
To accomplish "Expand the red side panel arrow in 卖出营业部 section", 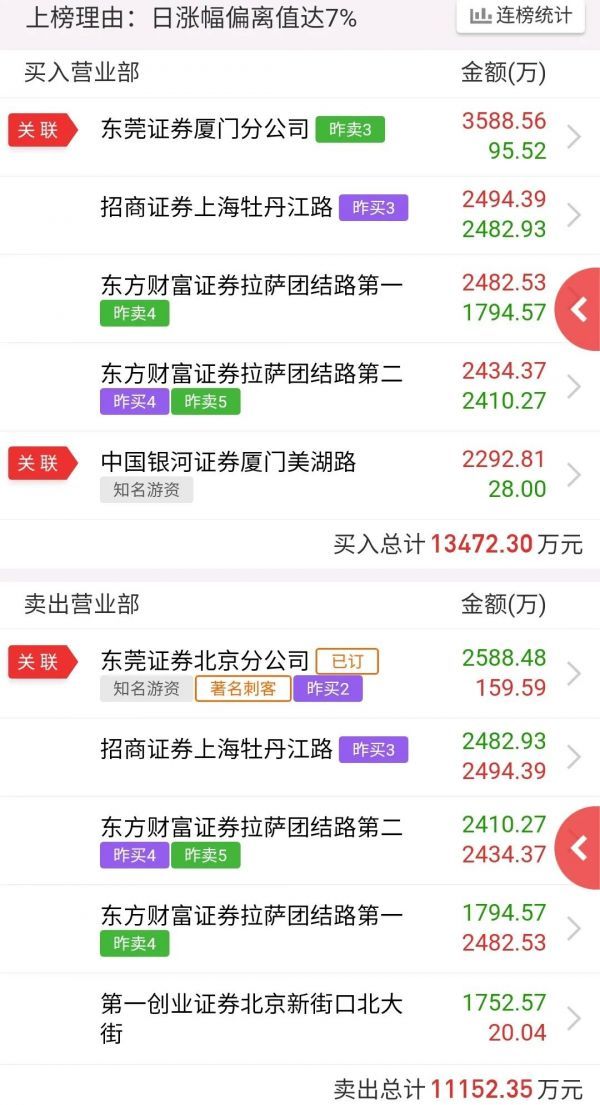I will (x=577, y=848).
